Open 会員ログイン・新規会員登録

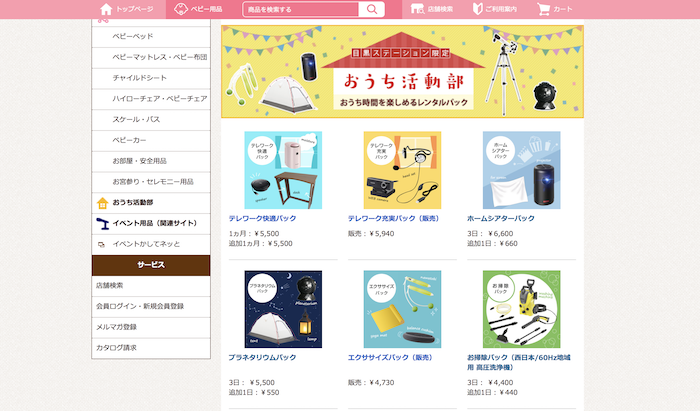pyautogui.click(x=140, y=306)
